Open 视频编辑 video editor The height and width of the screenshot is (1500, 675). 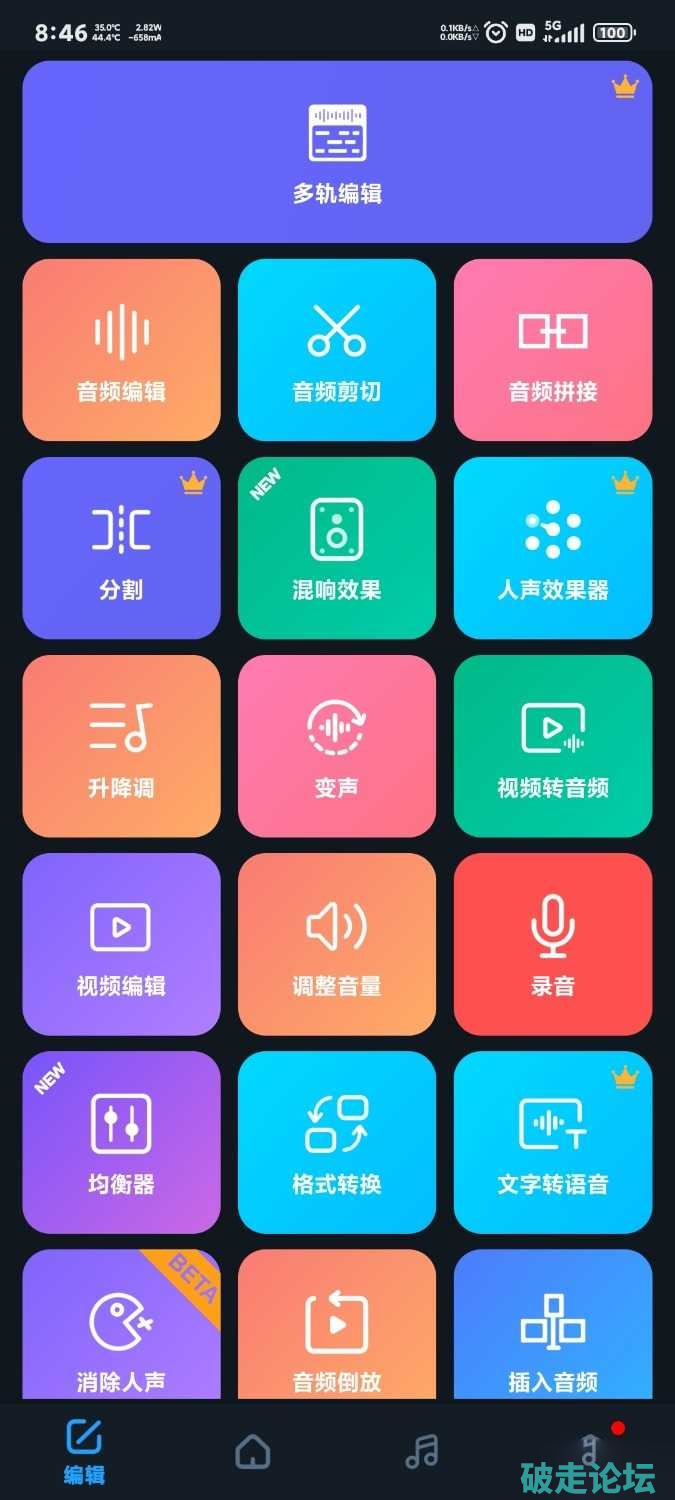(121, 944)
